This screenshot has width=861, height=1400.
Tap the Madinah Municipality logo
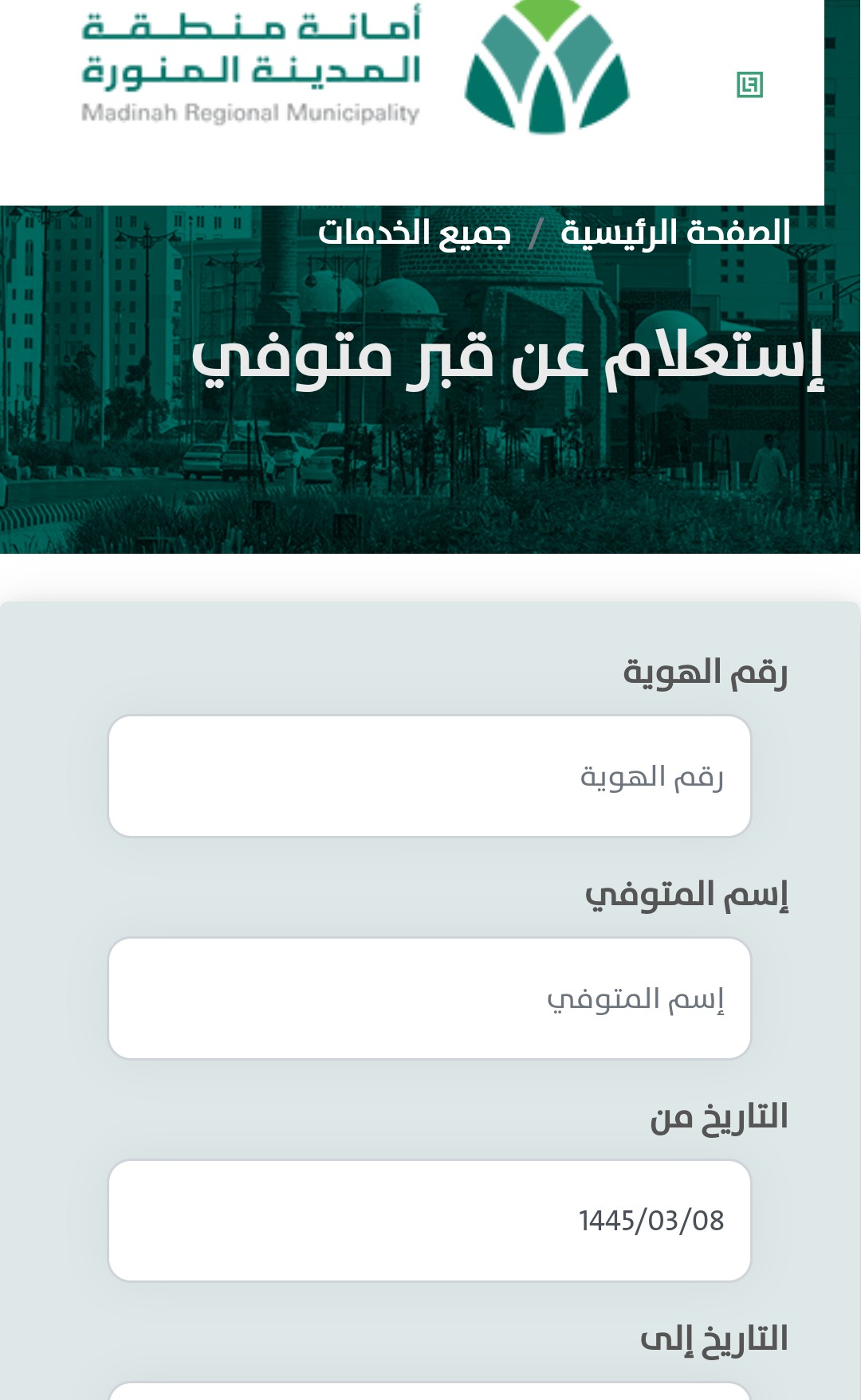(356, 67)
